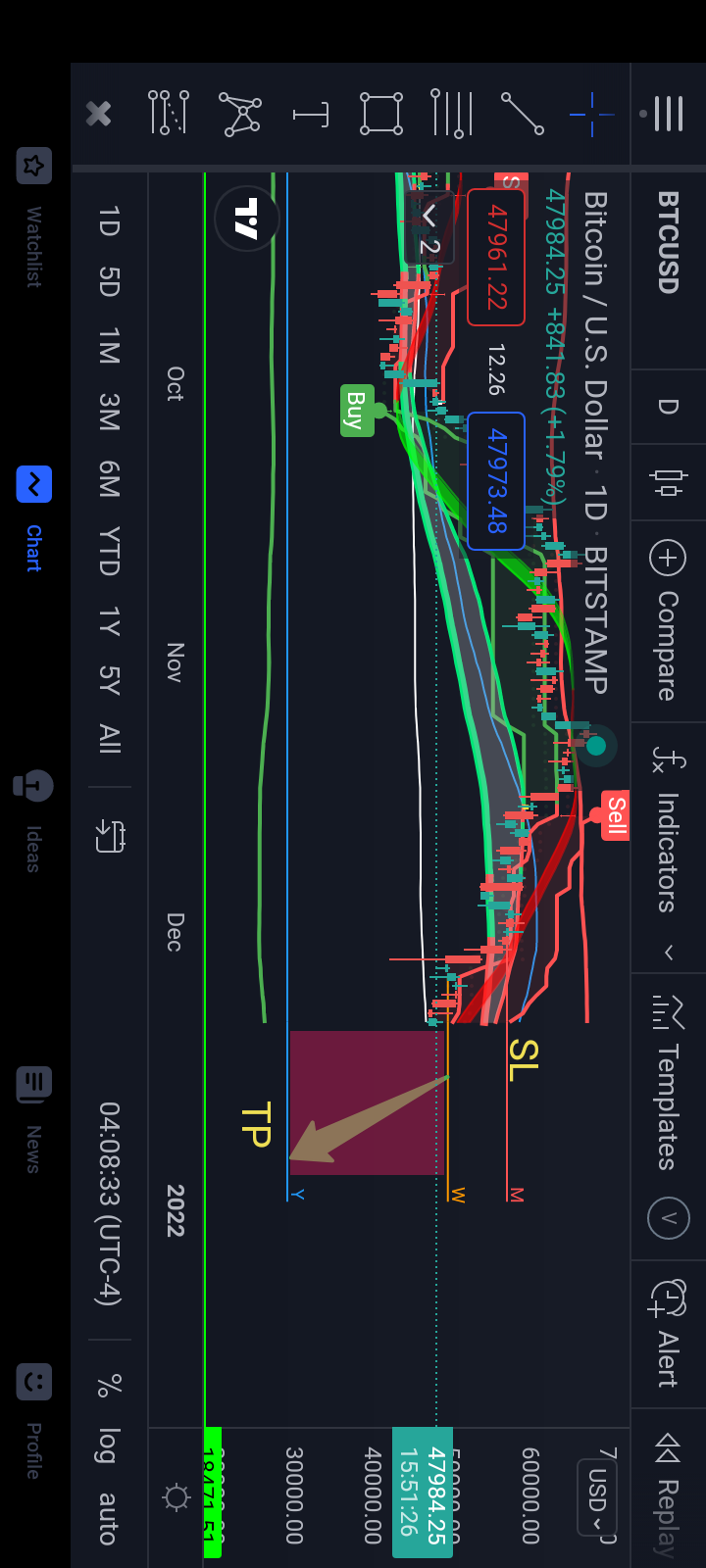Close the drawing toolbar with X
Viewport: 706px width, 1568px height.
(99, 114)
